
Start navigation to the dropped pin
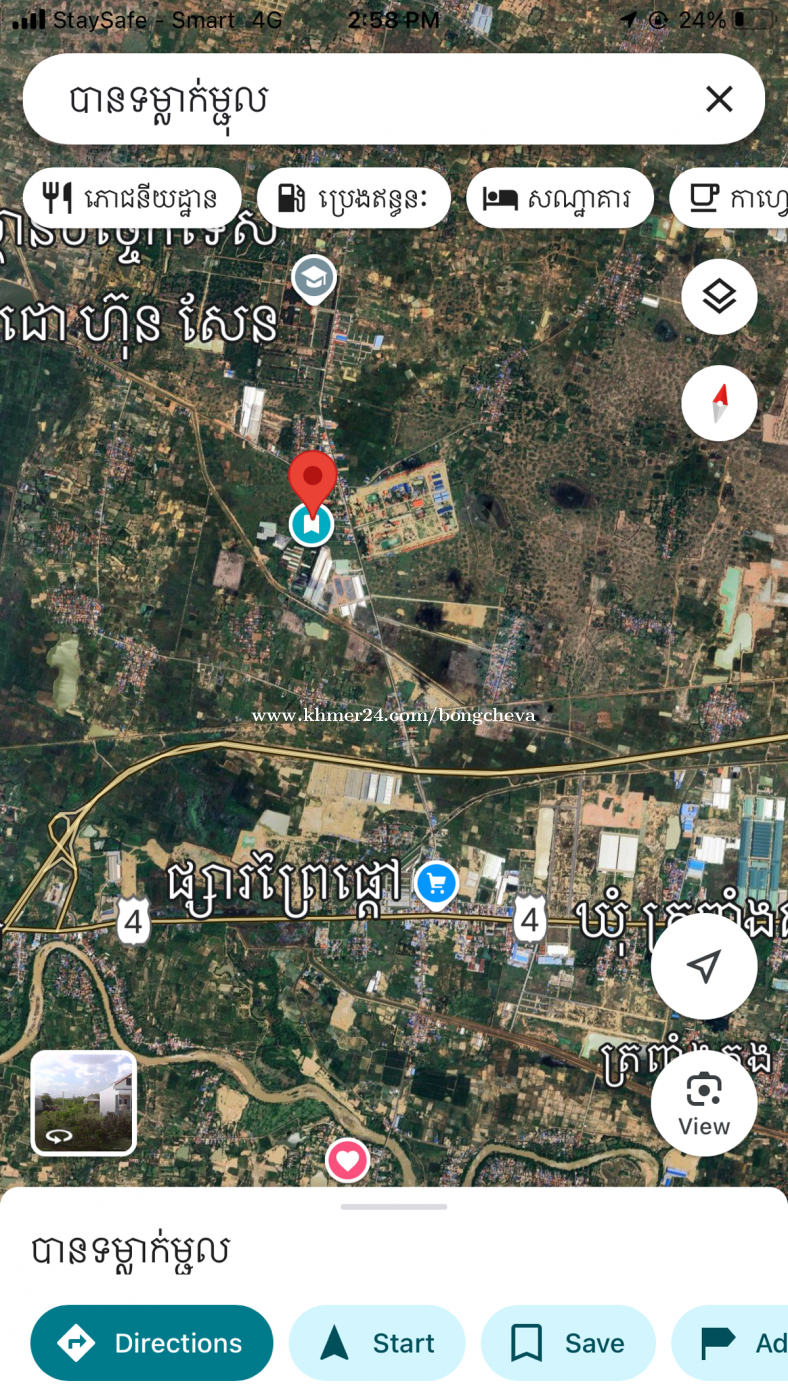(x=377, y=1343)
